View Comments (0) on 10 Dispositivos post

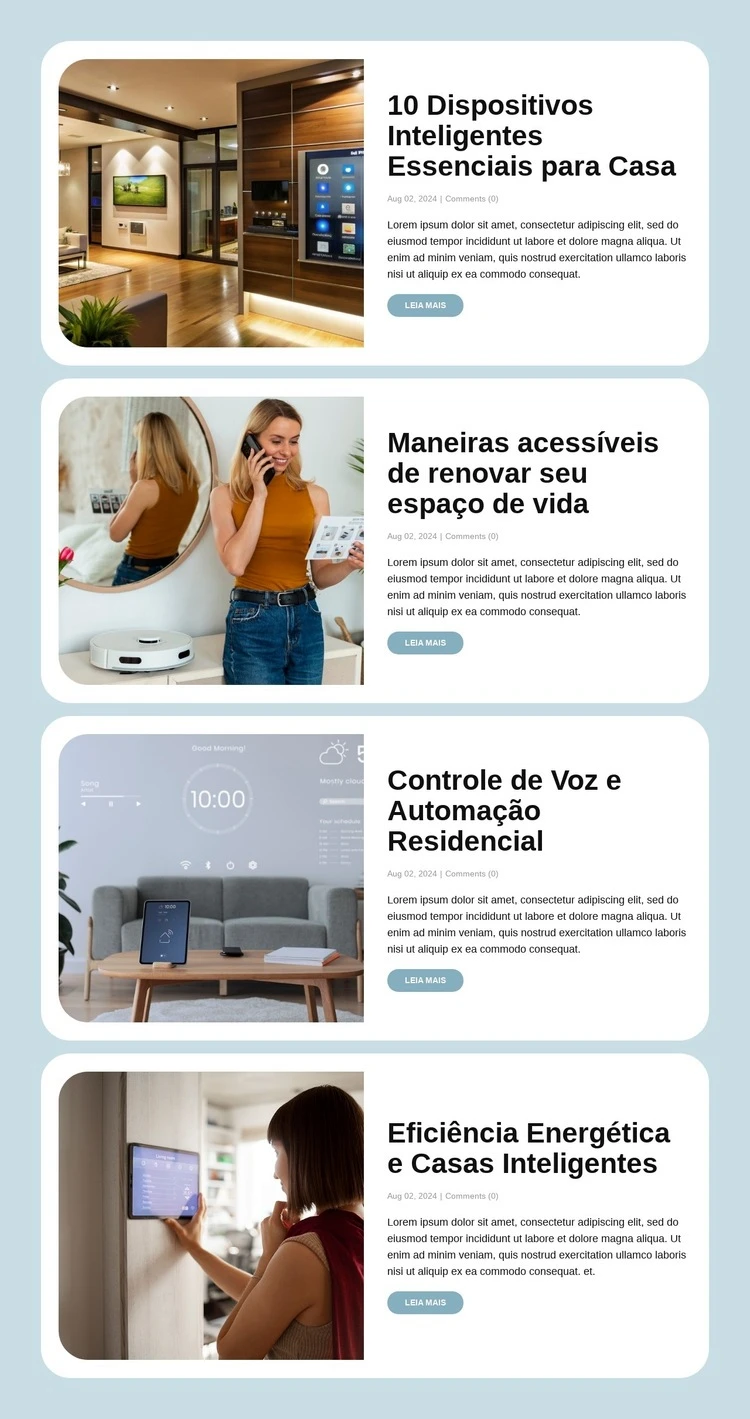pos(471,199)
